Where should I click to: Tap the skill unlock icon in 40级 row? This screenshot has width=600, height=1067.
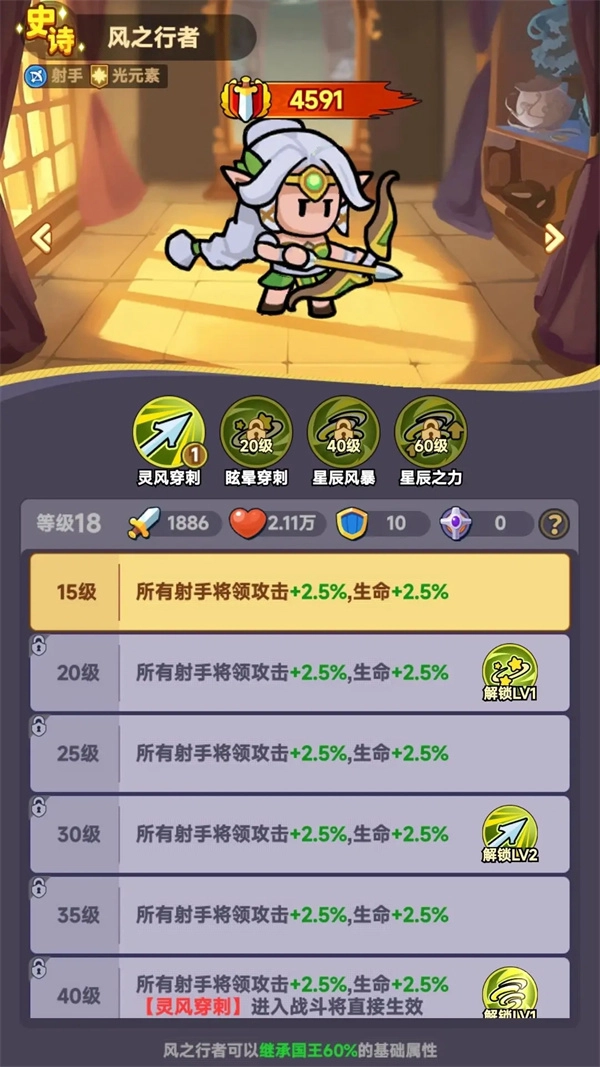point(509,988)
